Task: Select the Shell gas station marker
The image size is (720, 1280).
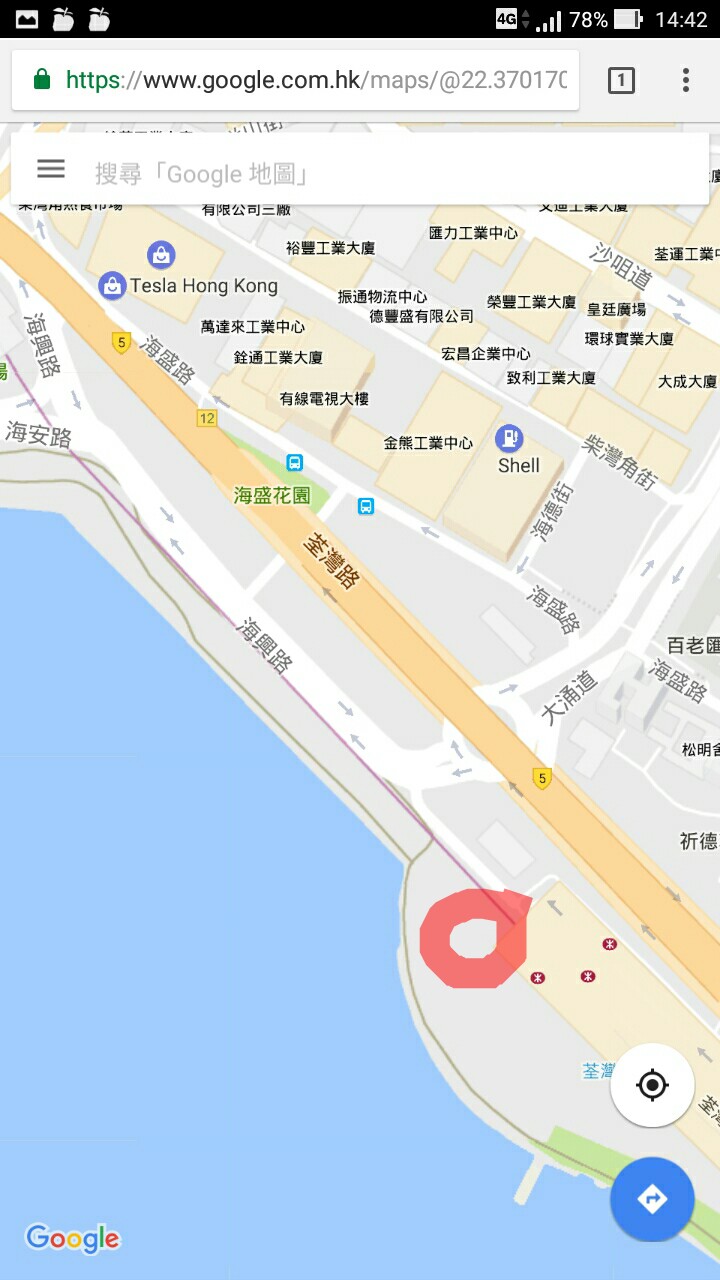Action: click(x=509, y=438)
